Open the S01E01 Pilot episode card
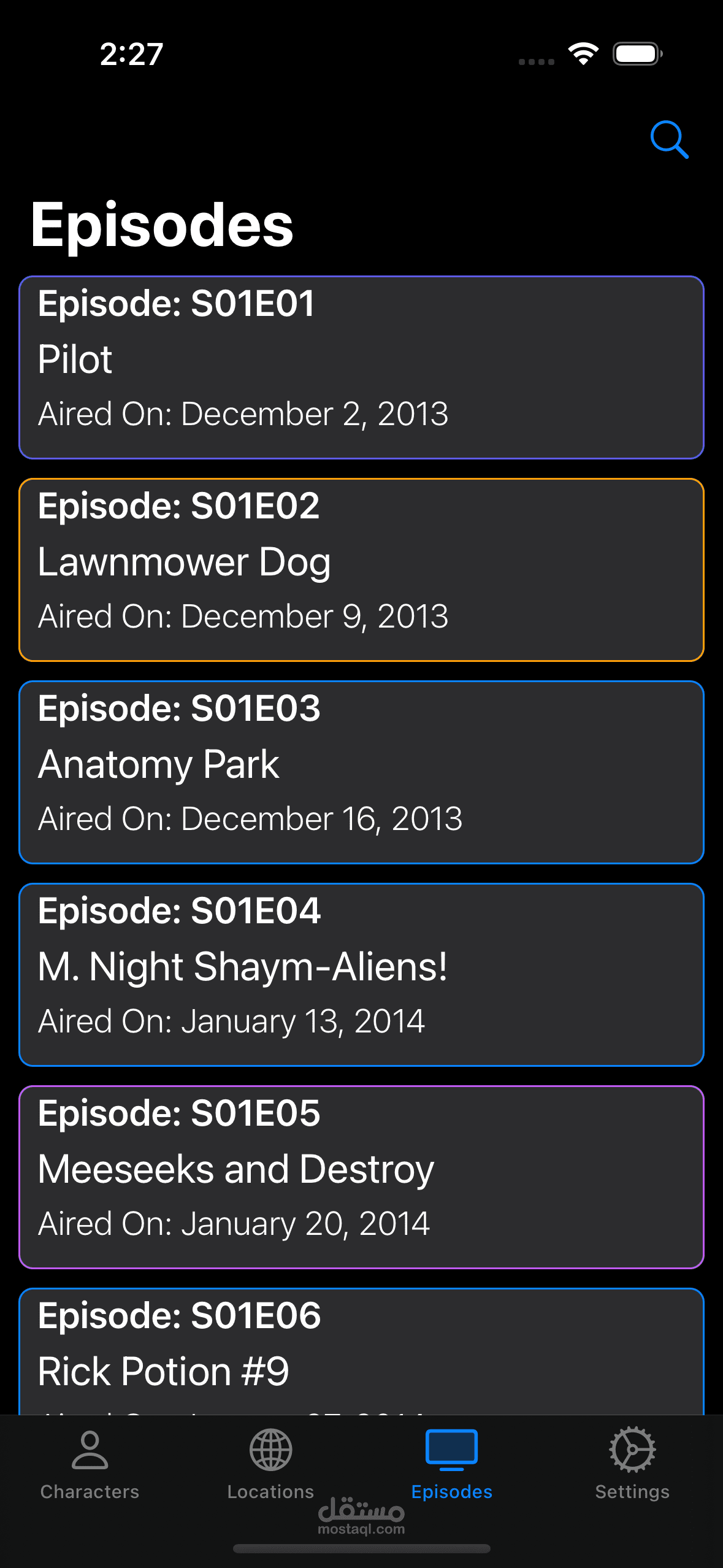 coord(361,367)
